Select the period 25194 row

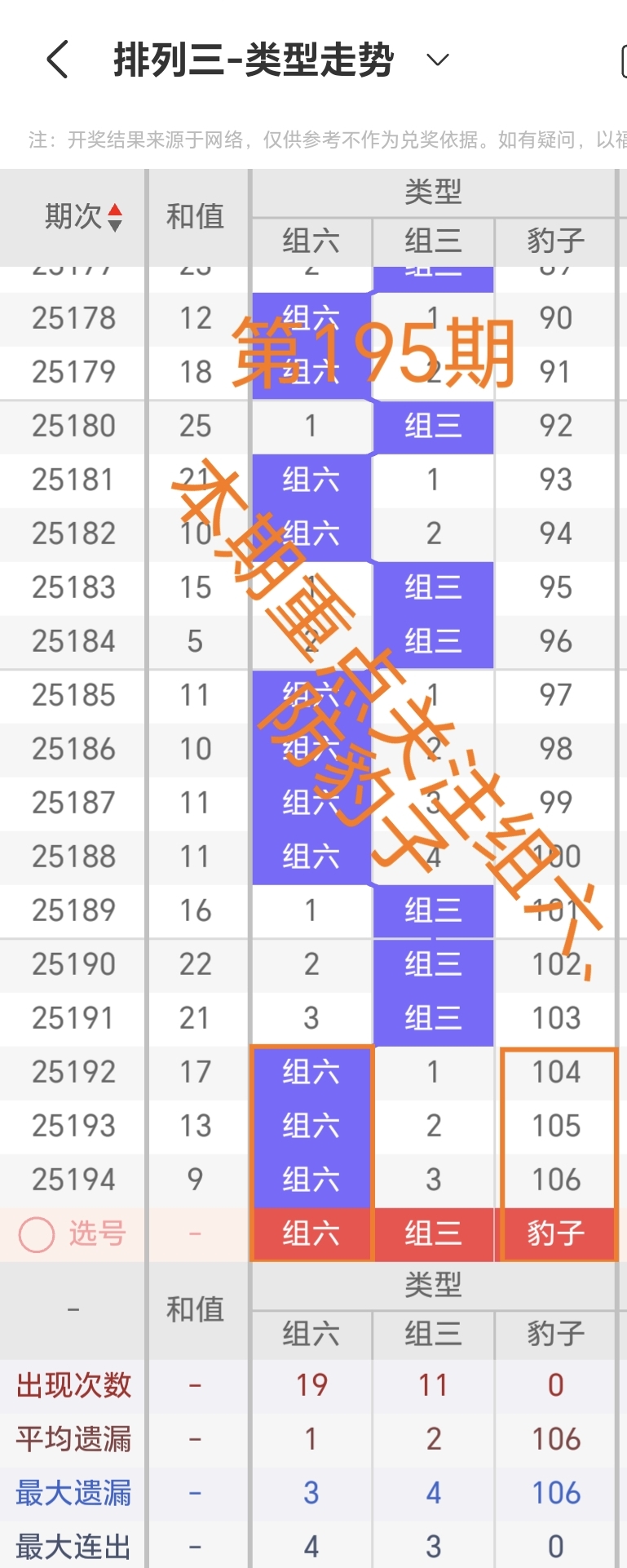click(73, 1180)
